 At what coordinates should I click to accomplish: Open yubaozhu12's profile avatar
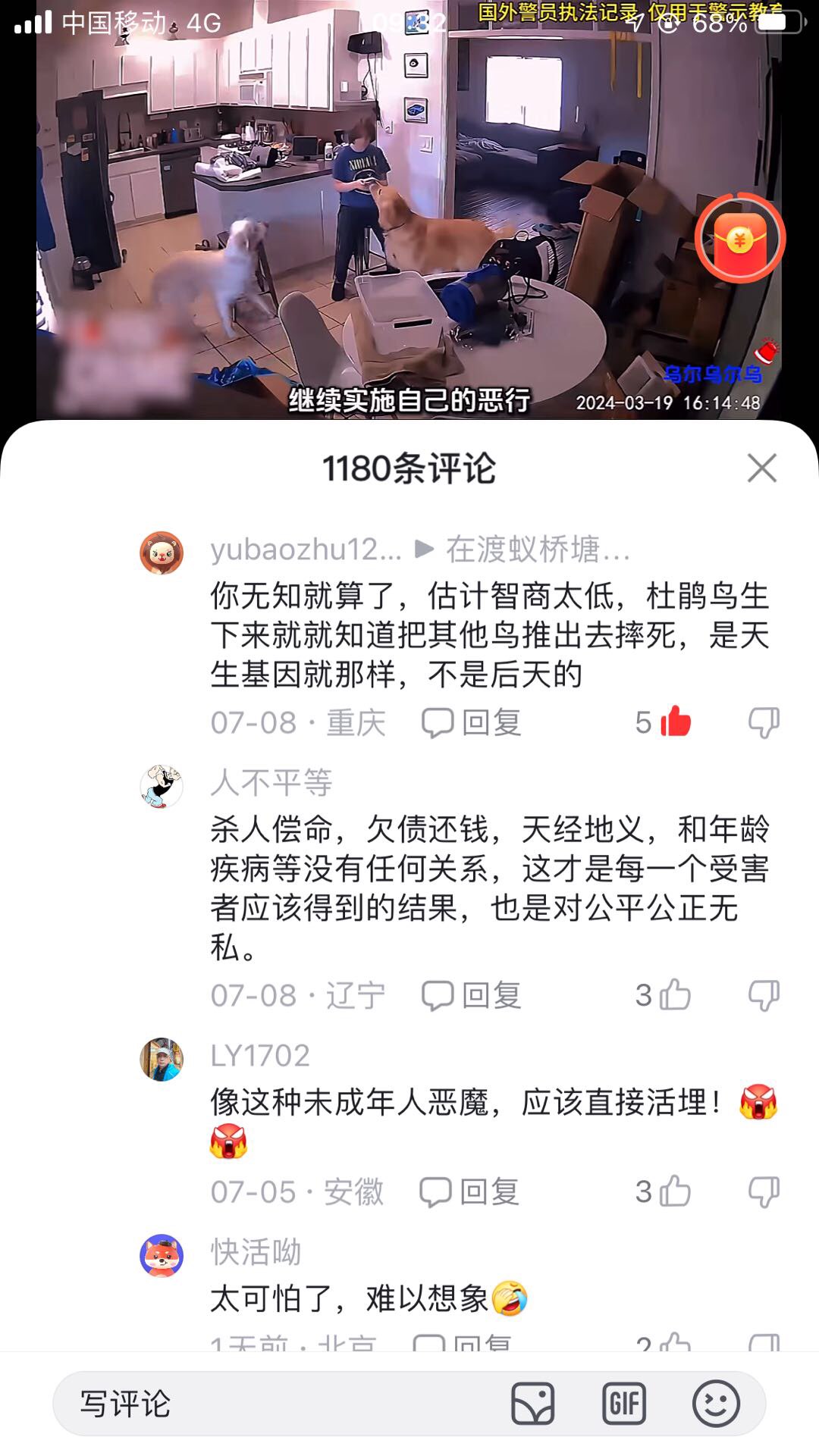162,553
